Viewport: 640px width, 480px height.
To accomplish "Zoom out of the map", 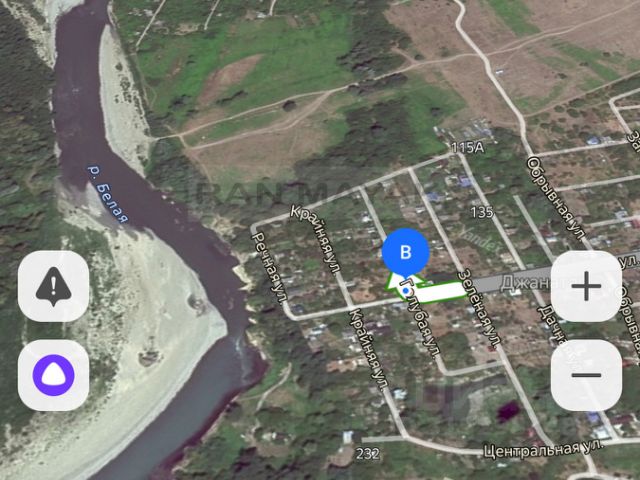I will click(x=586, y=376).
